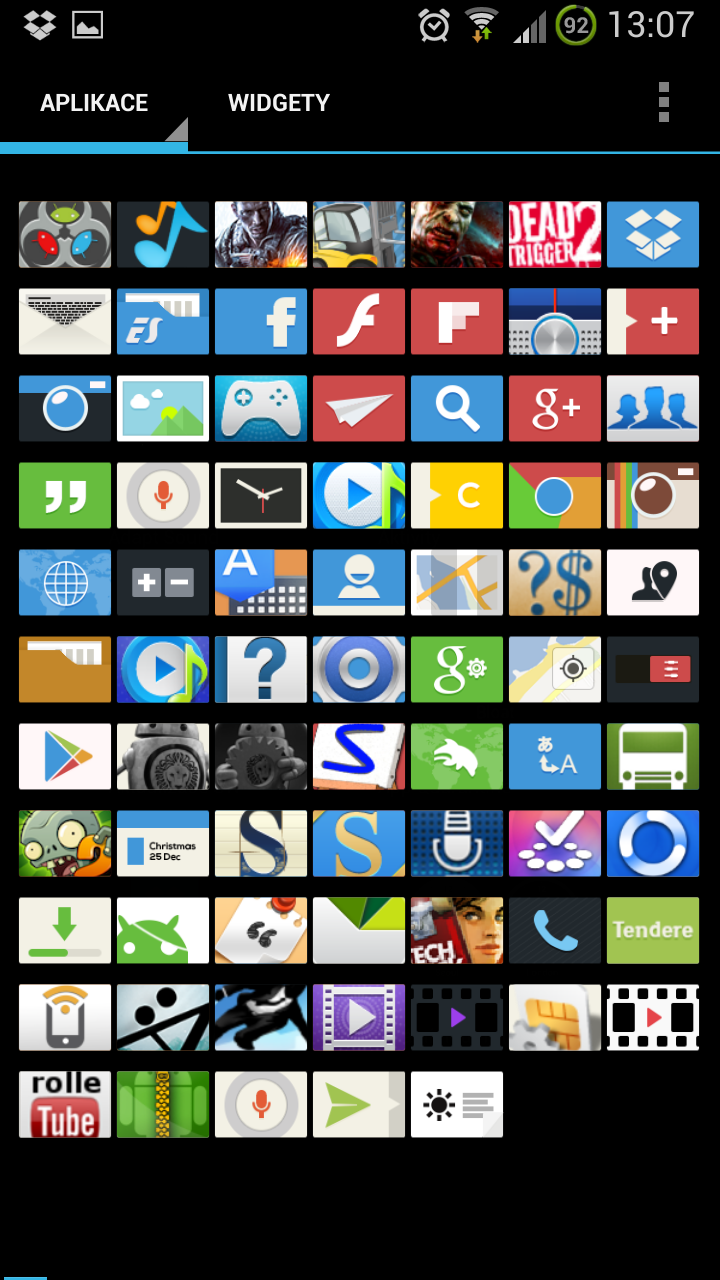Open the Flipboard app
Viewport: 720px width, 1280px height.
tap(457, 321)
